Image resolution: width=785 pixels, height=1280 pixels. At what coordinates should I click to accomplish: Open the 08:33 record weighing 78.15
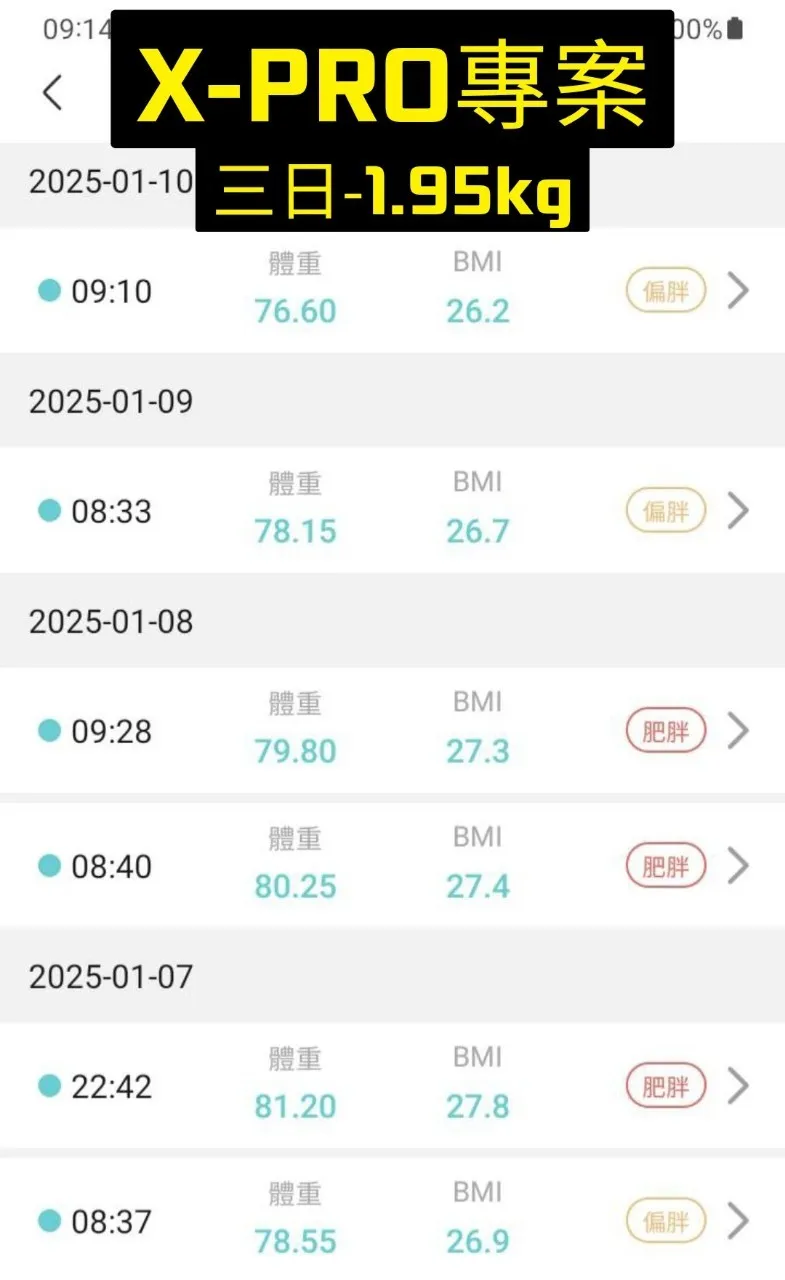click(392, 511)
